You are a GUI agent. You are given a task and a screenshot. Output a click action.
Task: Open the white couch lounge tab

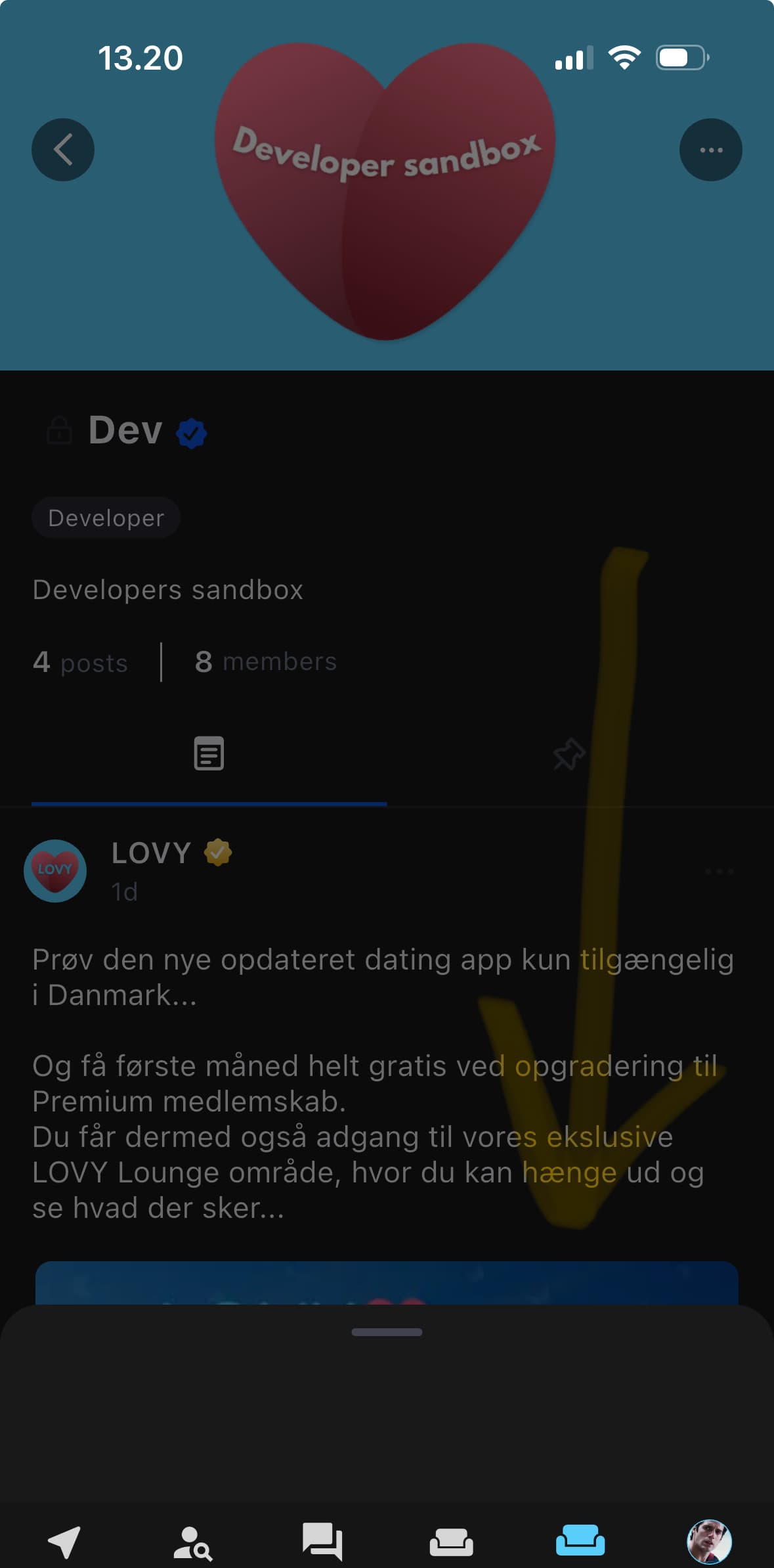tap(451, 1542)
